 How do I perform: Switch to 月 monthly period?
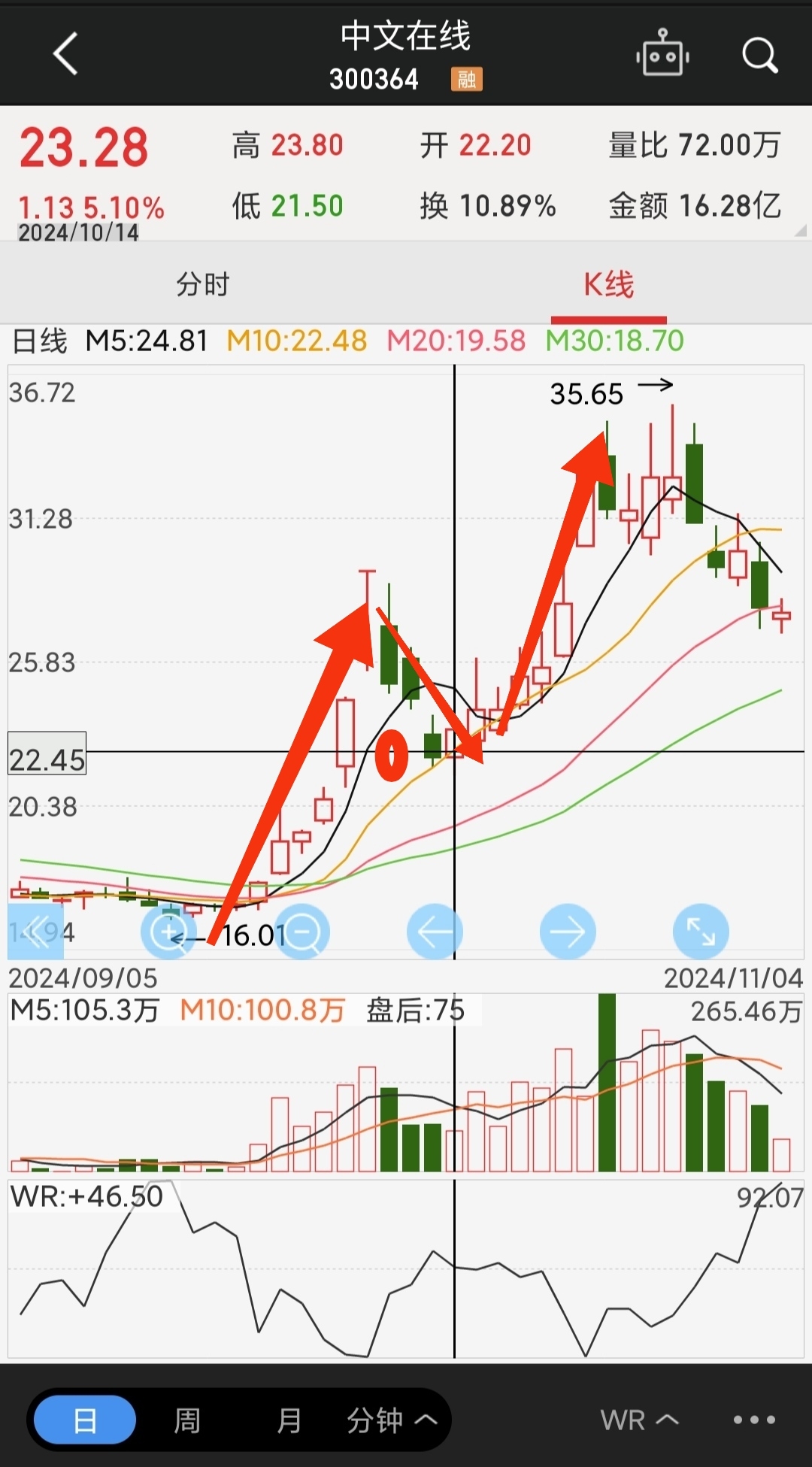point(289,1420)
